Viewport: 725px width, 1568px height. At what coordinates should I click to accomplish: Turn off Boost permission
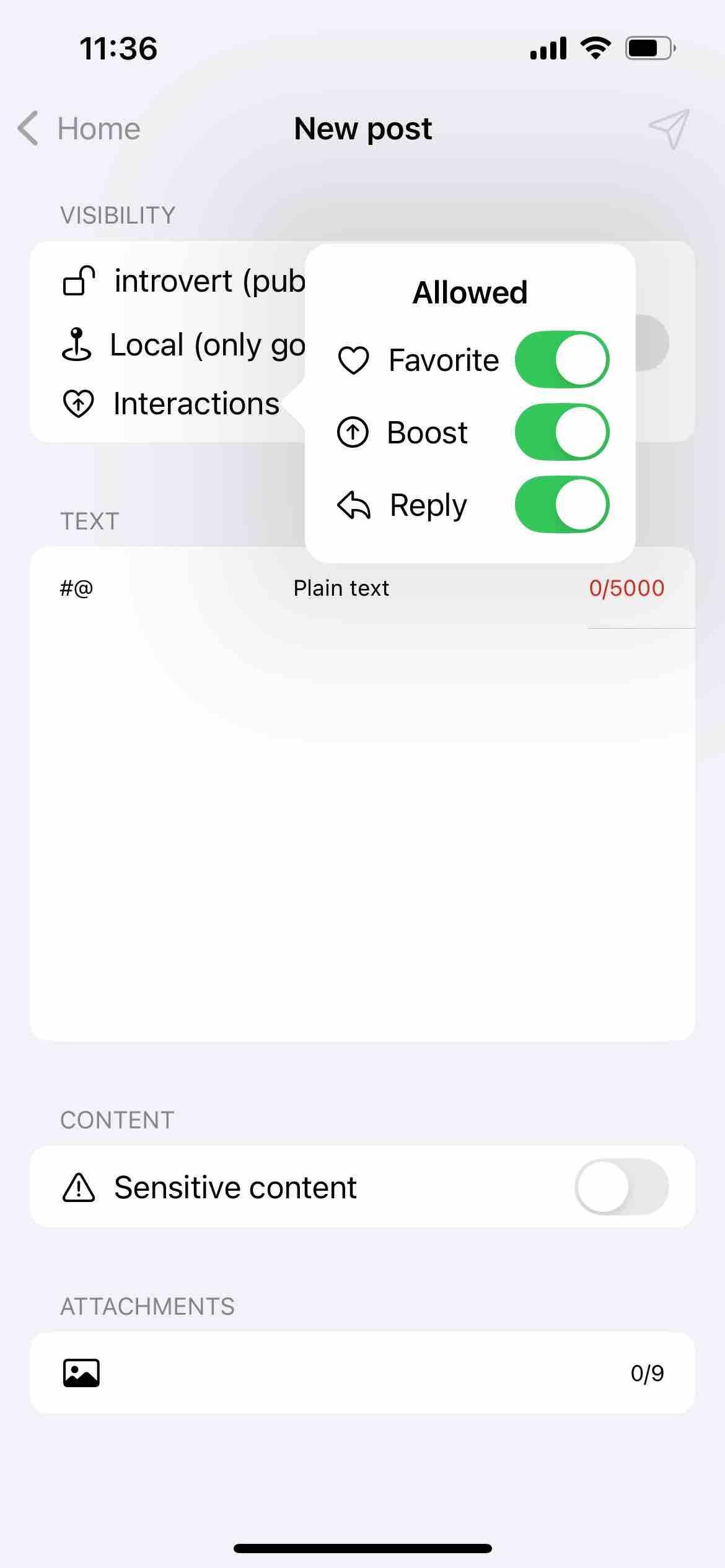coord(562,432)
